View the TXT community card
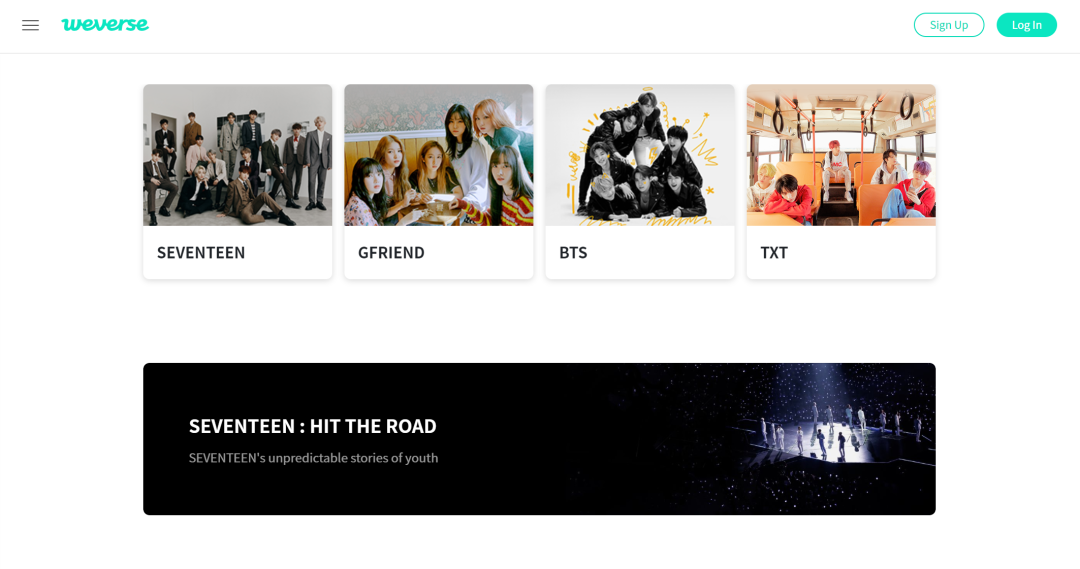The image size is (1080, 569). (840, 181)
